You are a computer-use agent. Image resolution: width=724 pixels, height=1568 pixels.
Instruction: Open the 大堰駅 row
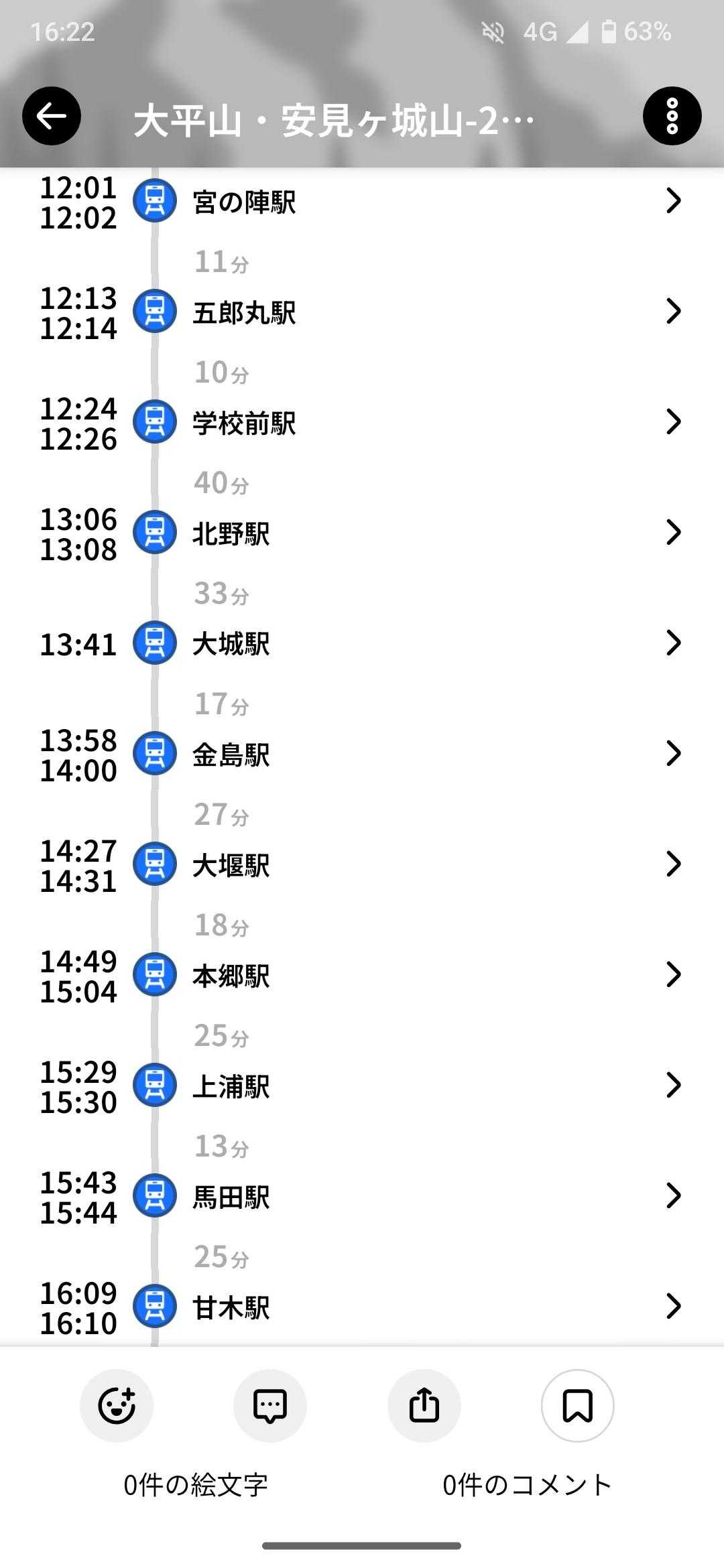[x=362, y=864]
